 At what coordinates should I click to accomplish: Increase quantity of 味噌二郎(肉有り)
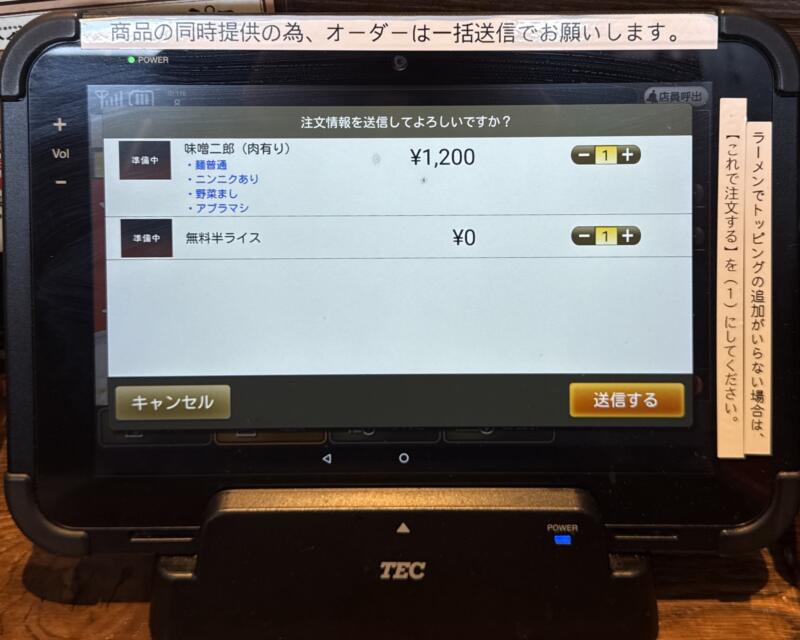628,155
